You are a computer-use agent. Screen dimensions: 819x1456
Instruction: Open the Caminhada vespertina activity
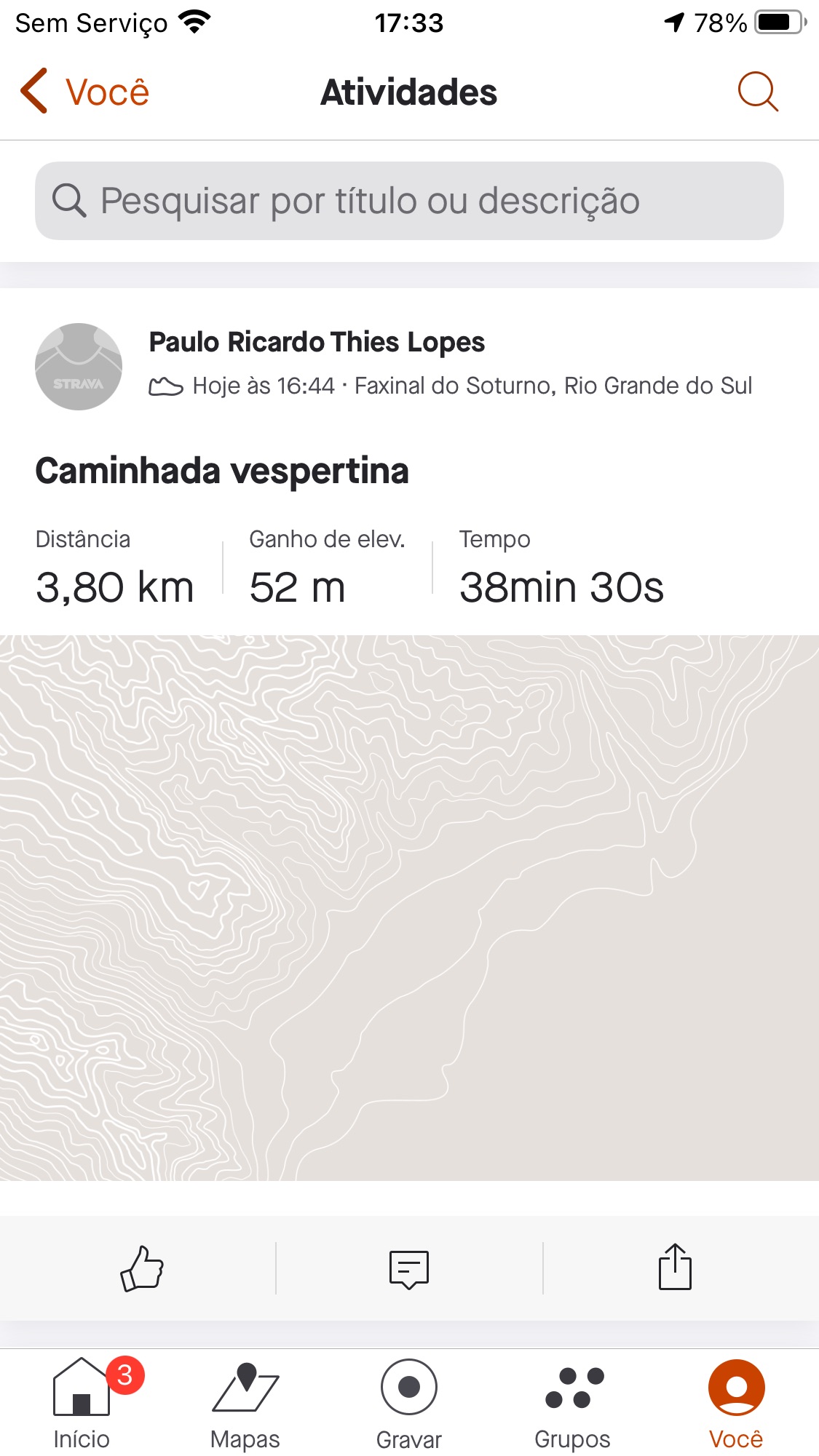click(222, 471)
